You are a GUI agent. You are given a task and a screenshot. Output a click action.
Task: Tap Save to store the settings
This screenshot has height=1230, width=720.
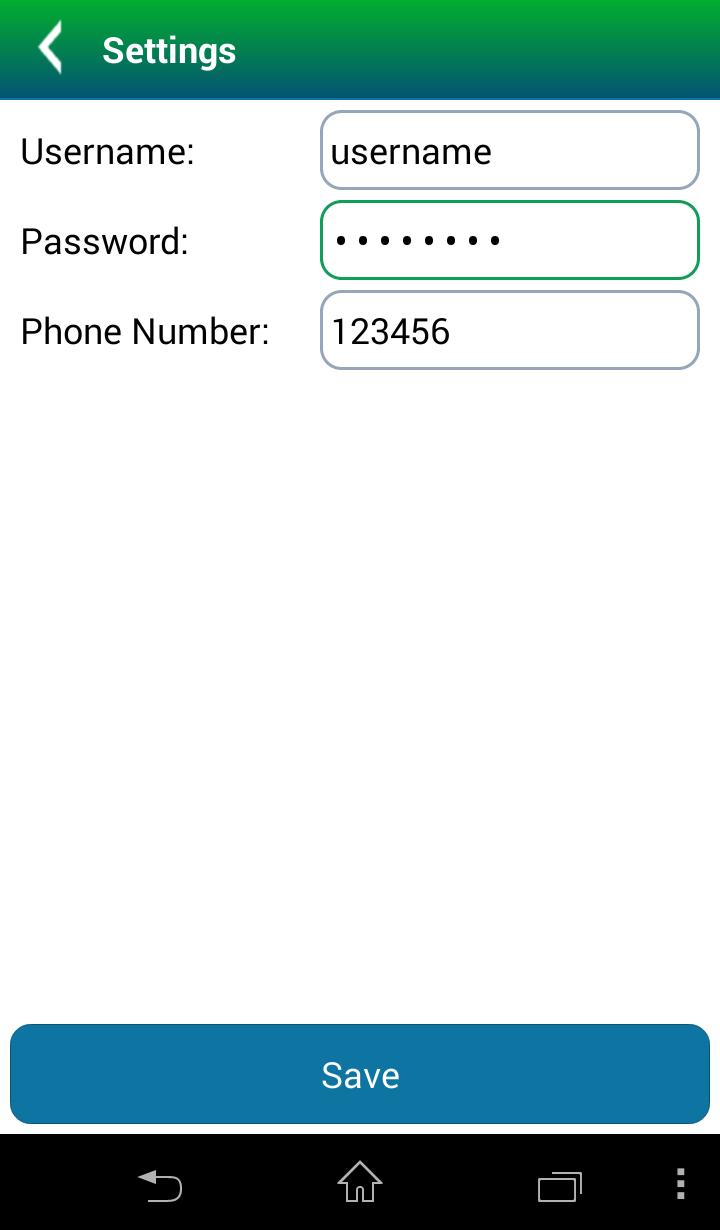[359, 1074]
